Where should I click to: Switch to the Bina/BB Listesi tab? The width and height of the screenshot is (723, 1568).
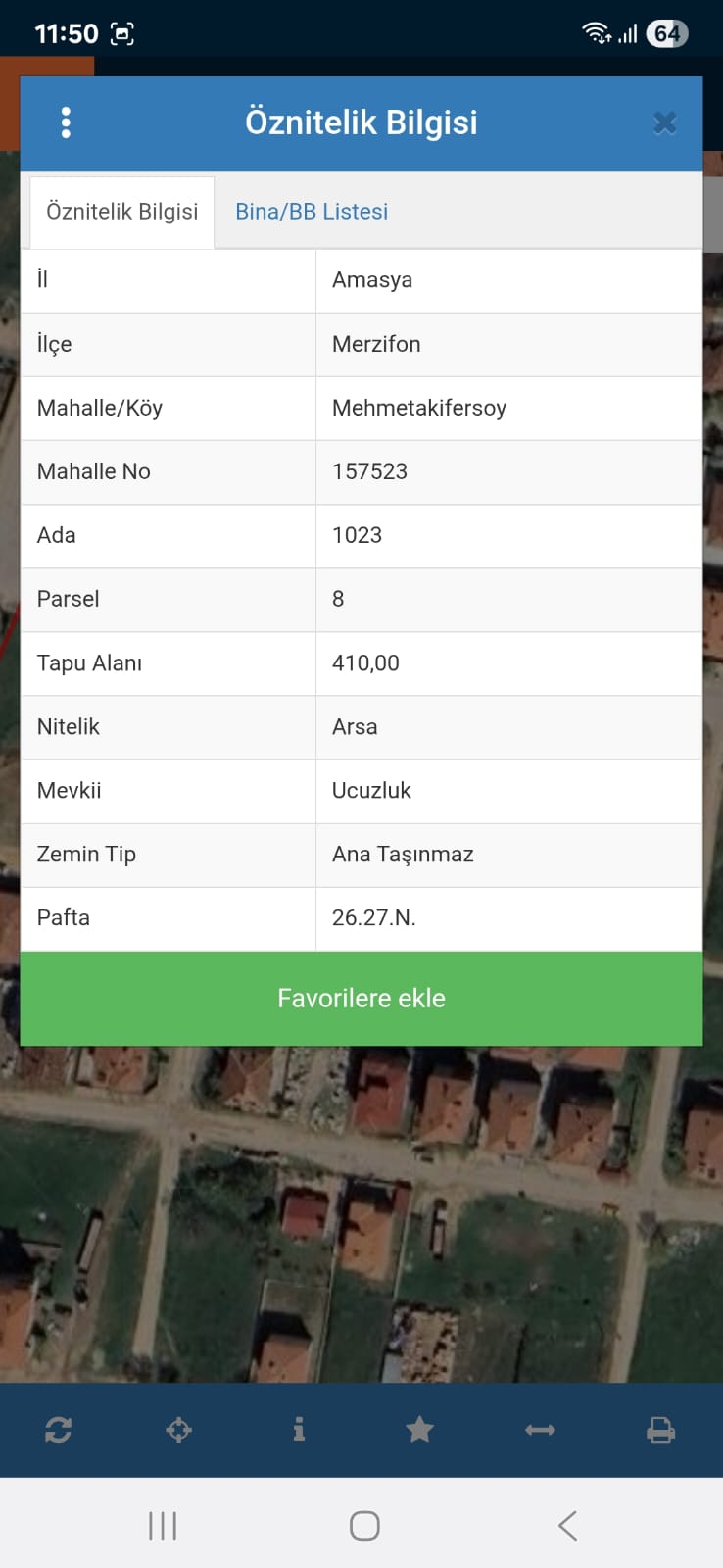pyautogui.click(x=312, y=212)
